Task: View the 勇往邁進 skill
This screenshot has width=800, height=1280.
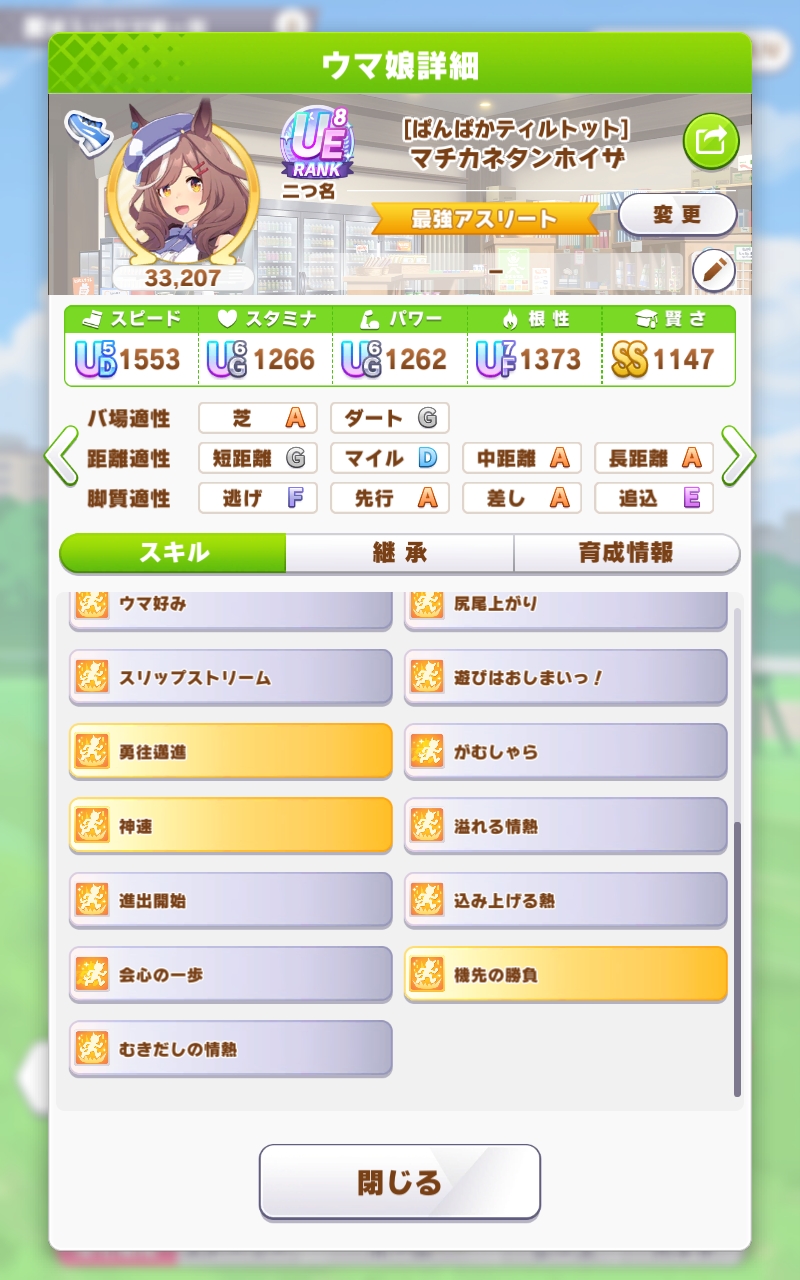Action: (x=230, y=751)
